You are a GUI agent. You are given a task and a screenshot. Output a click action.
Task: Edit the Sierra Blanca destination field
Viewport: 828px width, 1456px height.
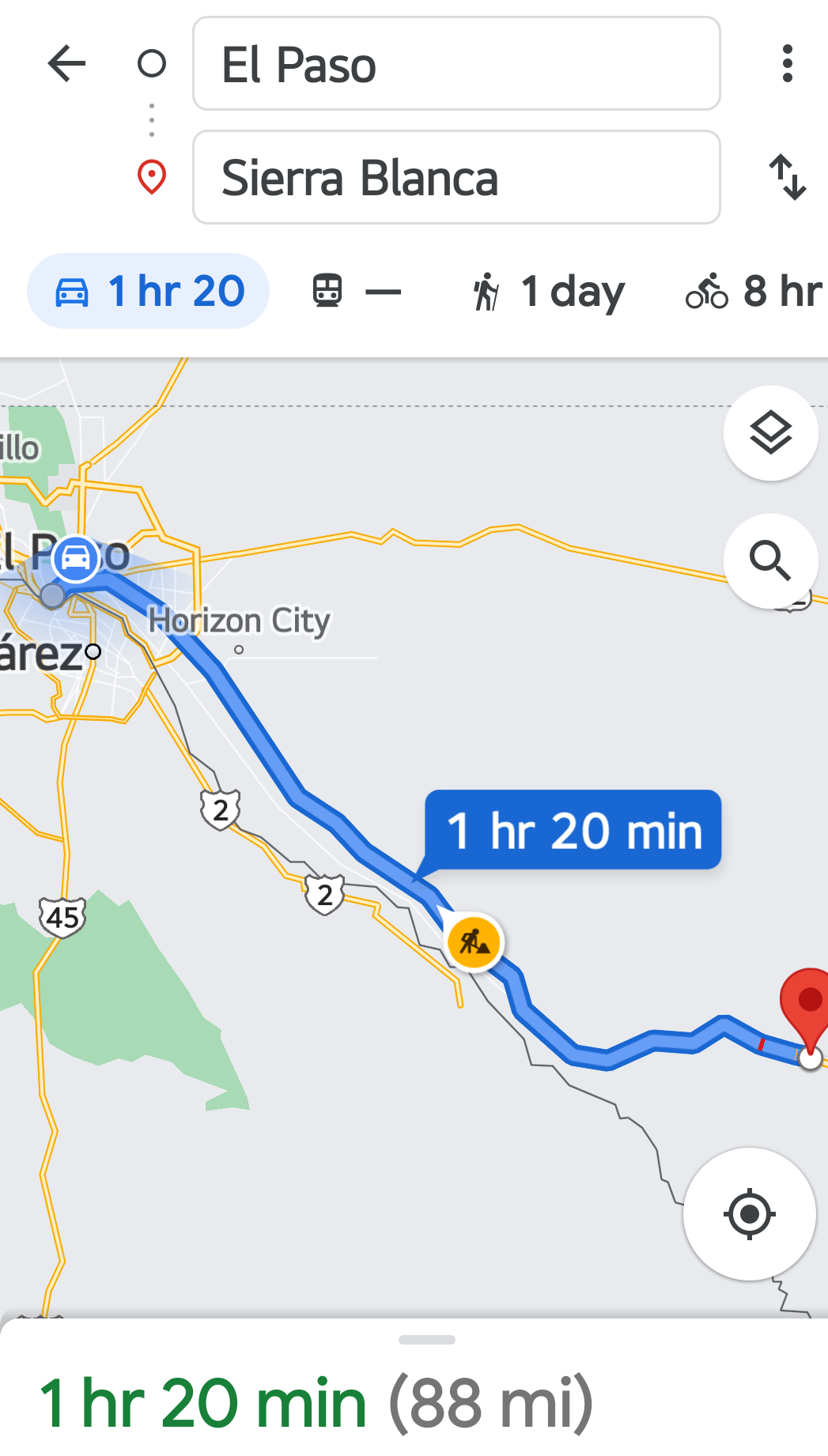(x=456, y=177)
